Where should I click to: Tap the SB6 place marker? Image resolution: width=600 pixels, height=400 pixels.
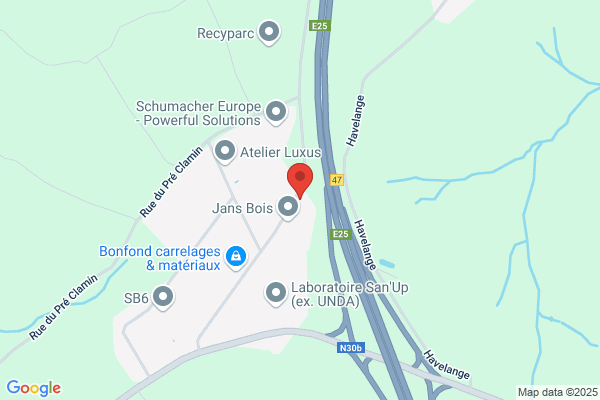(x=164, y=297)
